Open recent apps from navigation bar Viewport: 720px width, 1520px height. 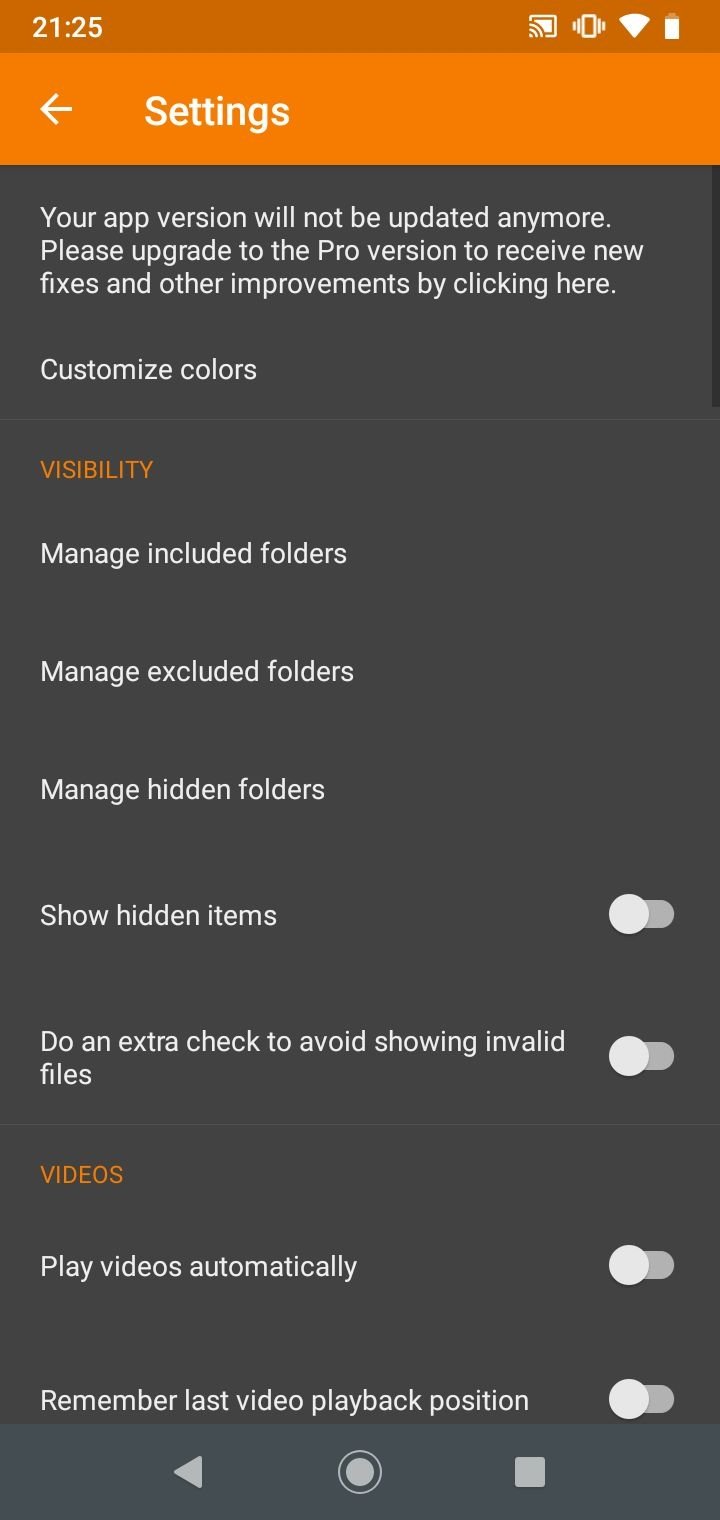pyautogui.click(x=529, y=1471)
